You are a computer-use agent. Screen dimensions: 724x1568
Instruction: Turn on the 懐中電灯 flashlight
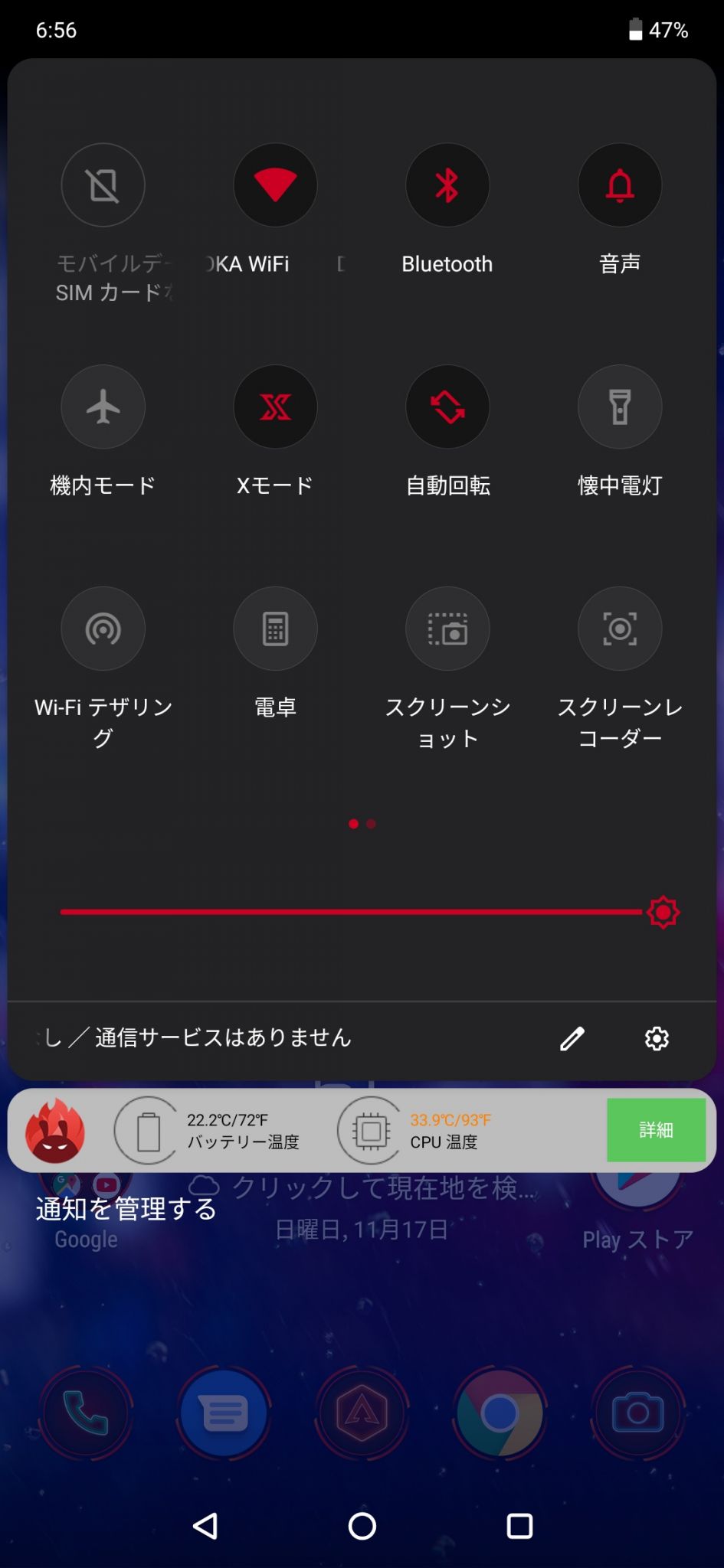619,407
